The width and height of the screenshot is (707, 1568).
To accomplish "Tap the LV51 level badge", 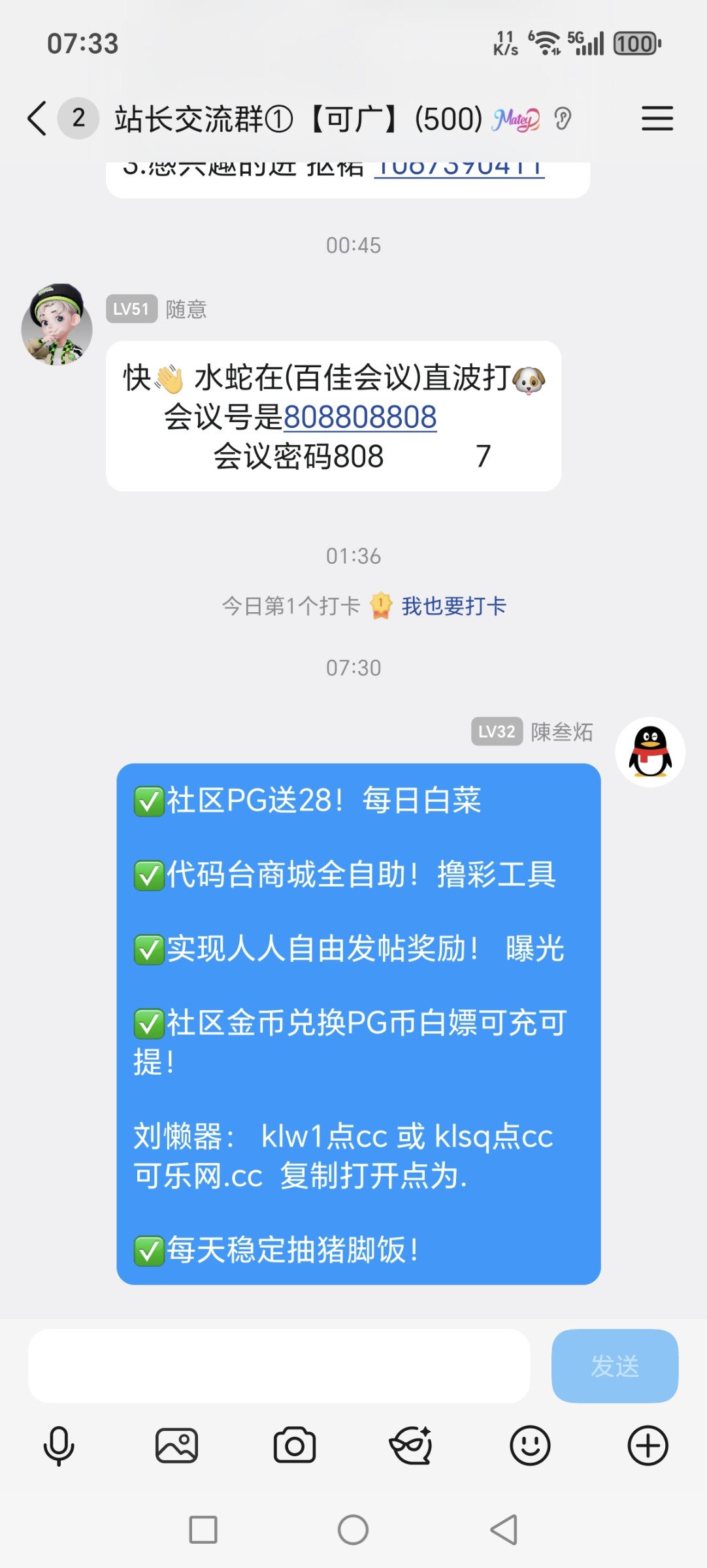I will tap(131, 310).
